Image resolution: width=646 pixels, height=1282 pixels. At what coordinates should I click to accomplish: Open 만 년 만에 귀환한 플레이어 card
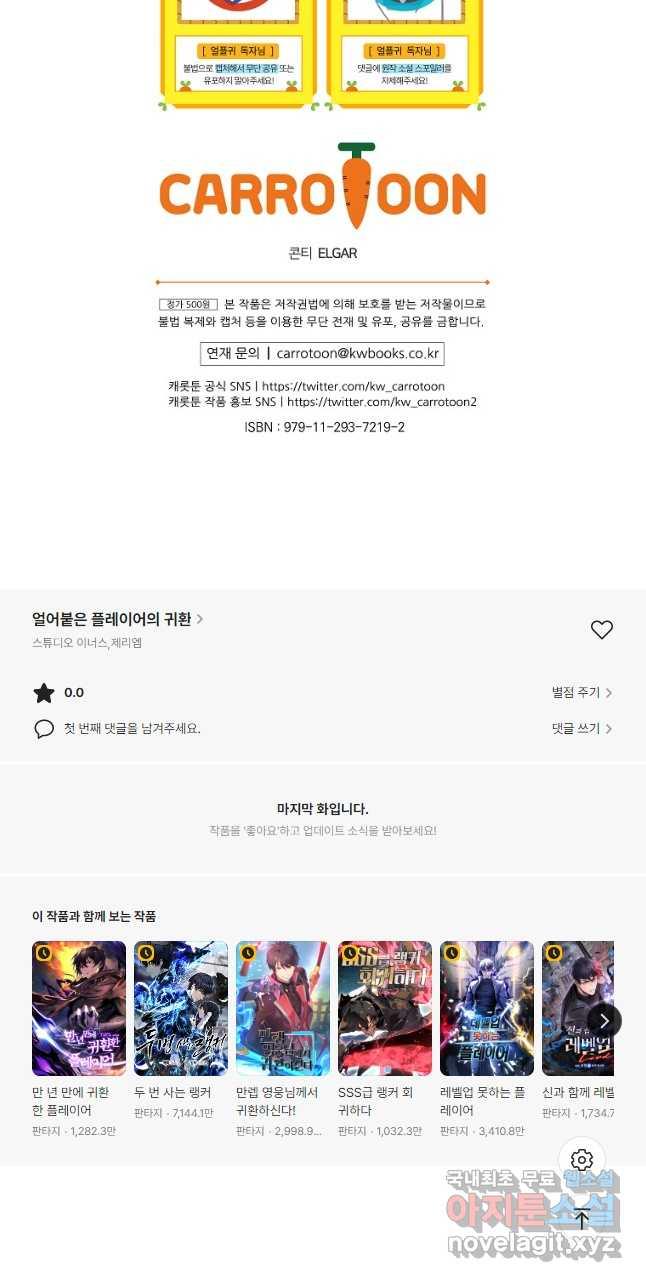79,1008
